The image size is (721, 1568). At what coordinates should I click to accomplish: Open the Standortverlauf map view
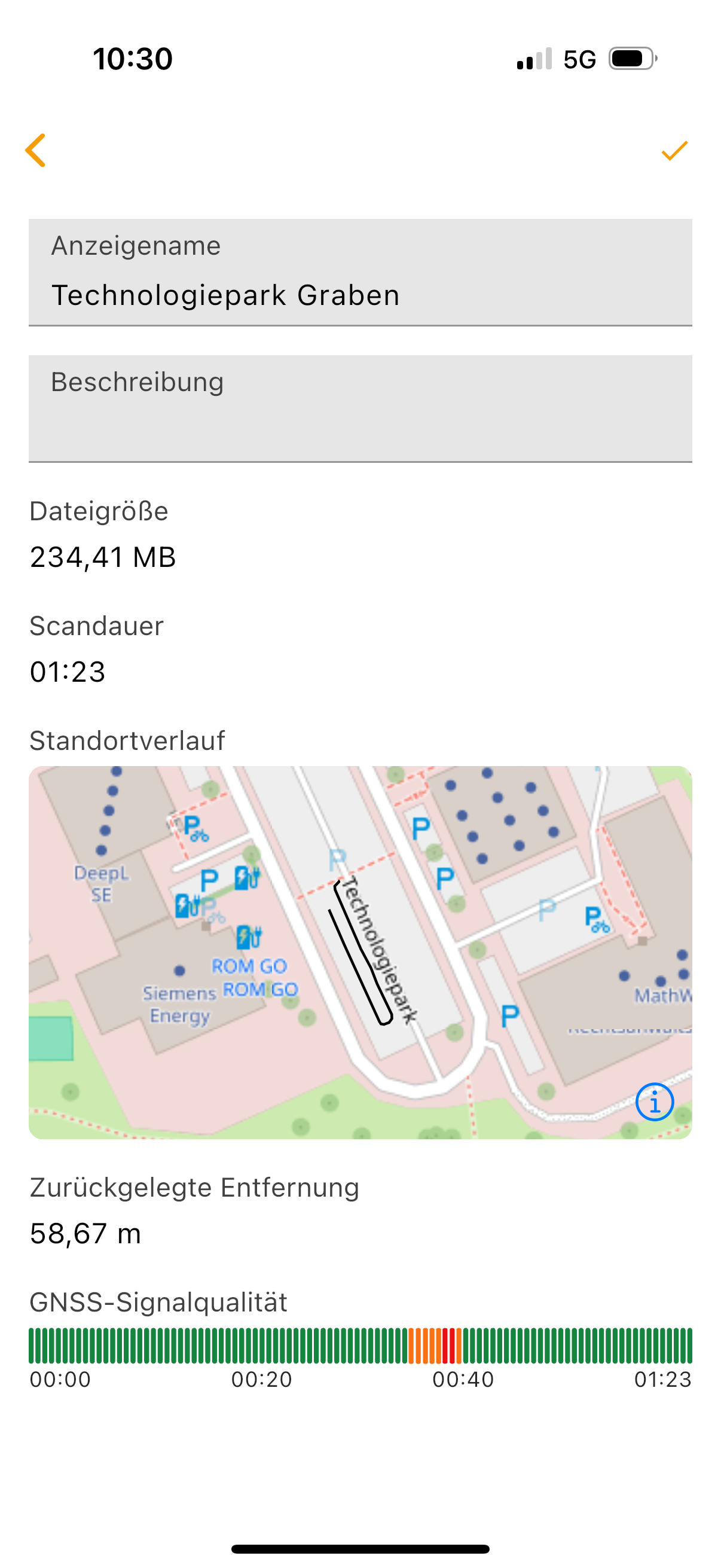click(x=360, y=953)
